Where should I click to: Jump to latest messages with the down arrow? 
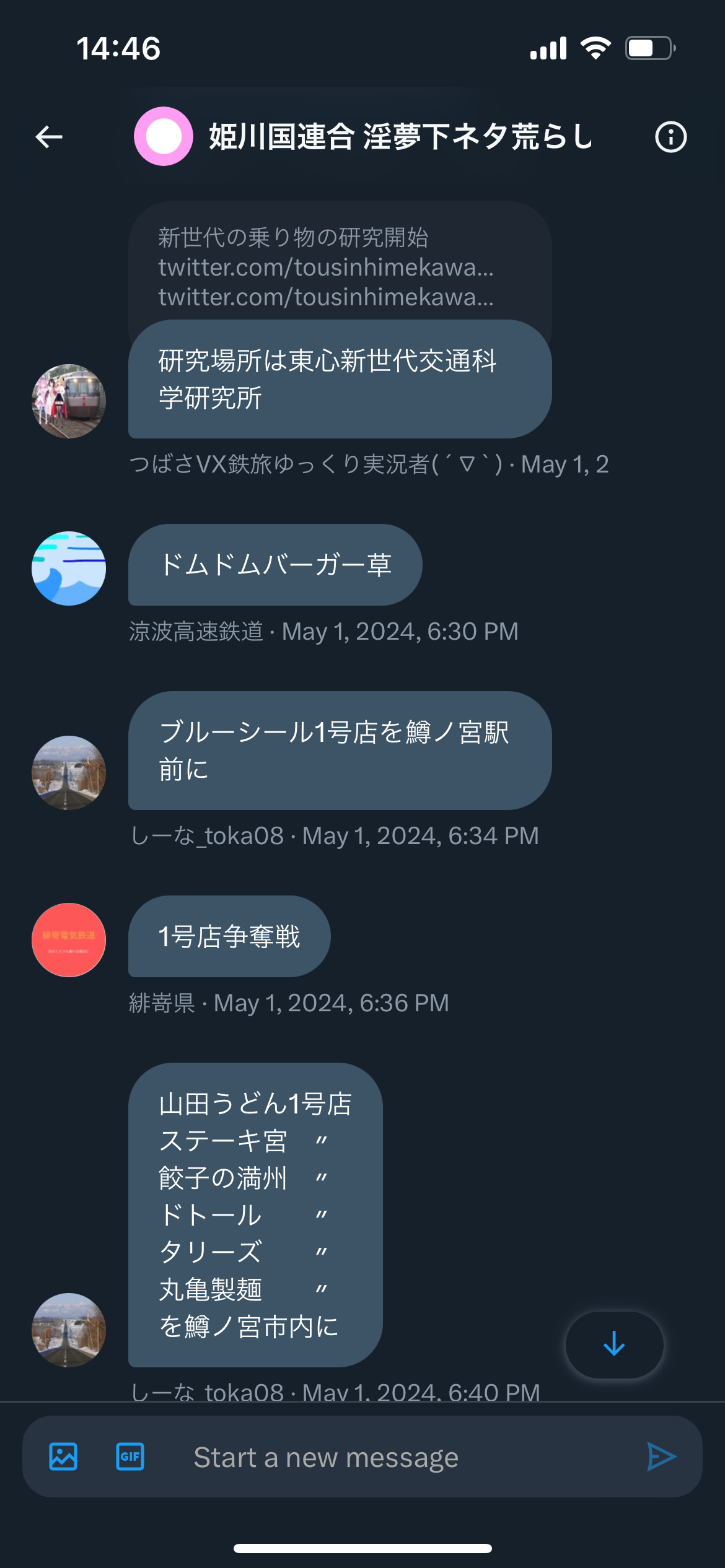614,1344
